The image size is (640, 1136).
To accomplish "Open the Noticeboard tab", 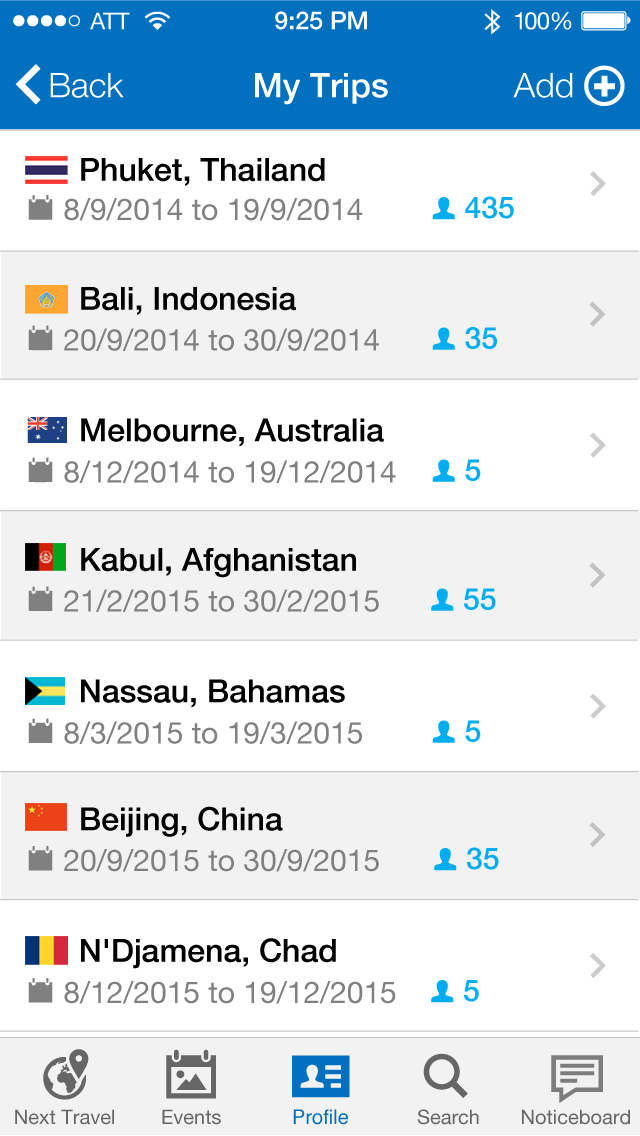I will (575, 1088).
